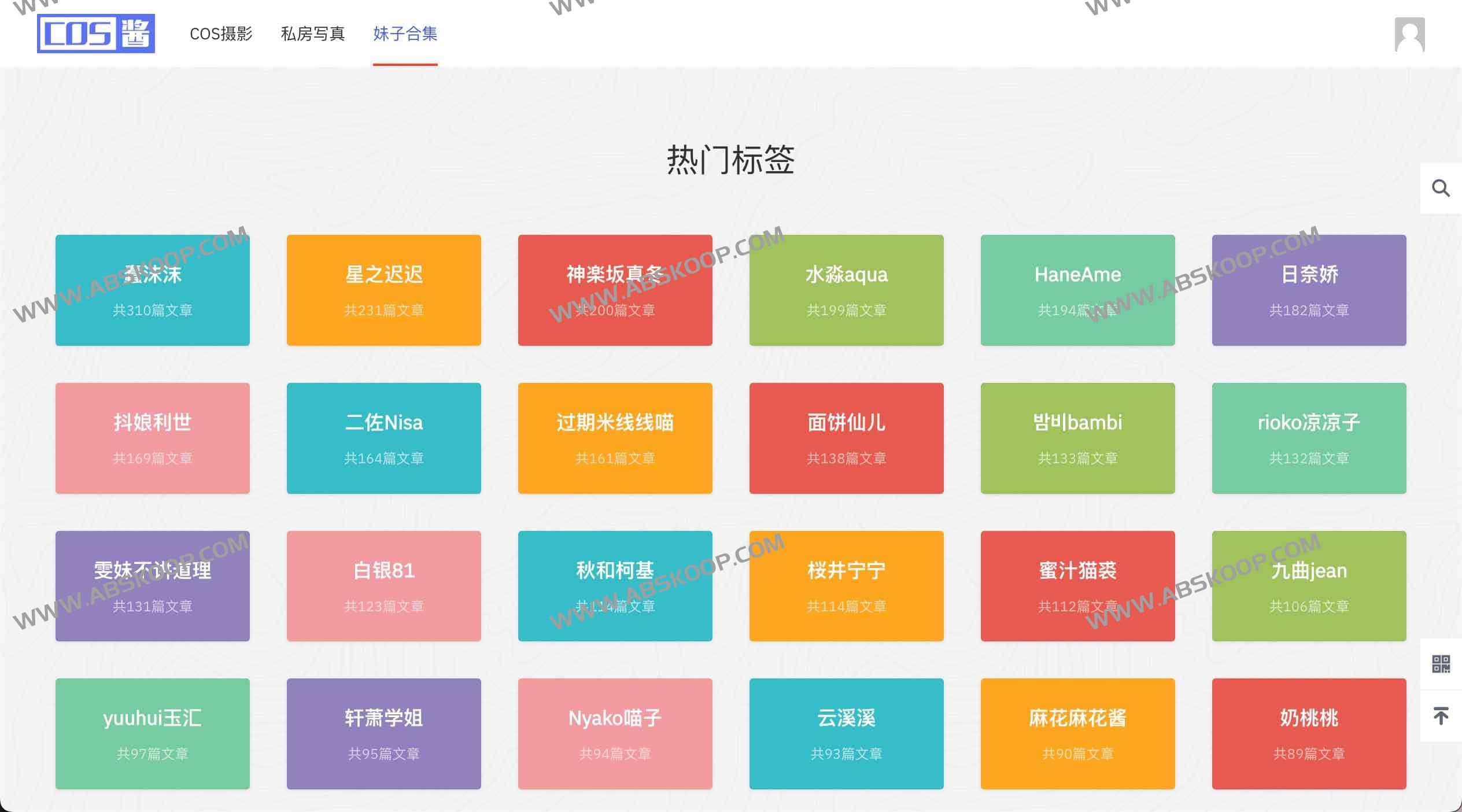Open the 二佐Nisa tag card
Image resolution: width=1462 pixels, height=812 pixels.
383,438
